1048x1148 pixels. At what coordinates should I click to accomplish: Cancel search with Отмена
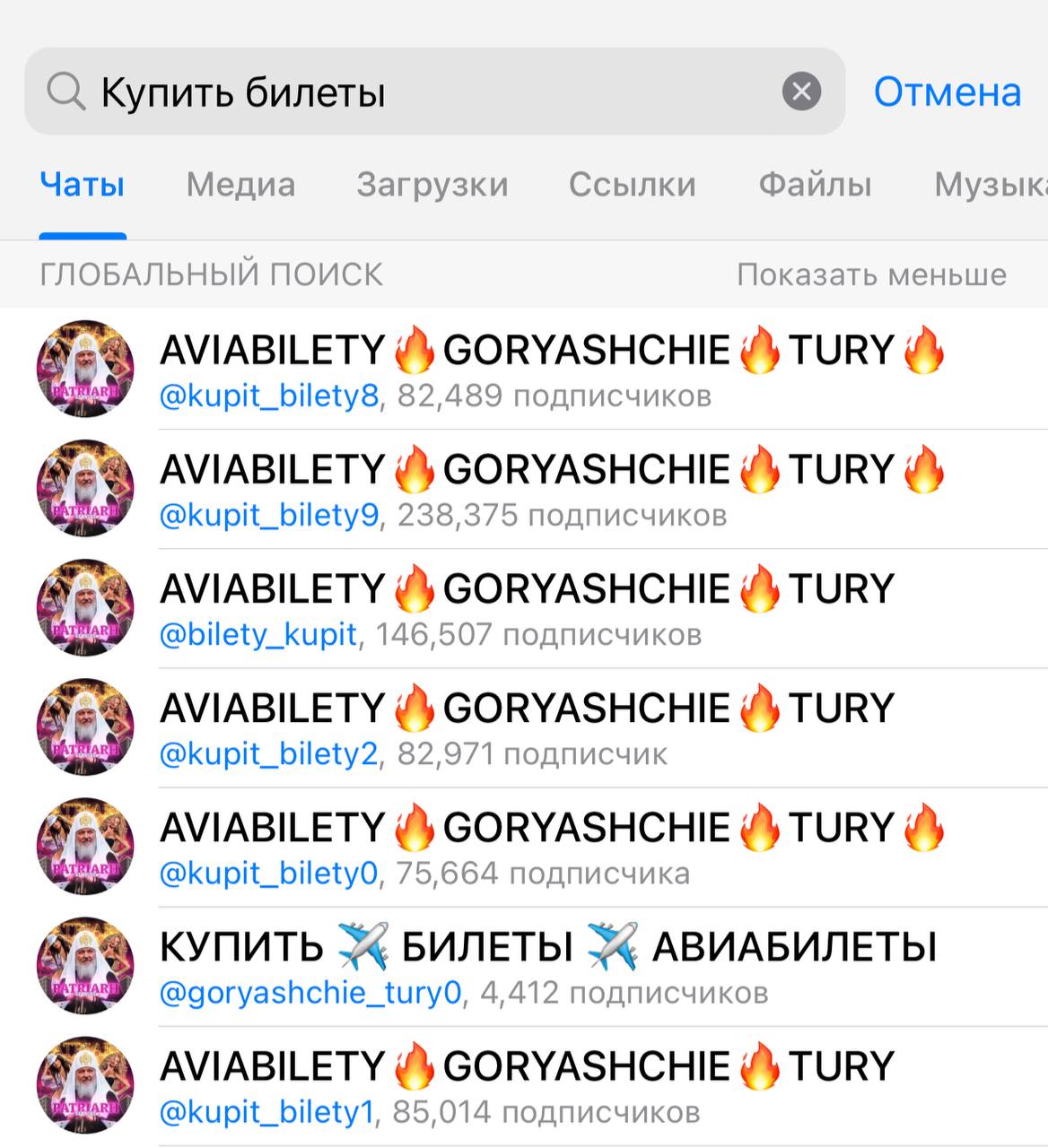(947, 91)
